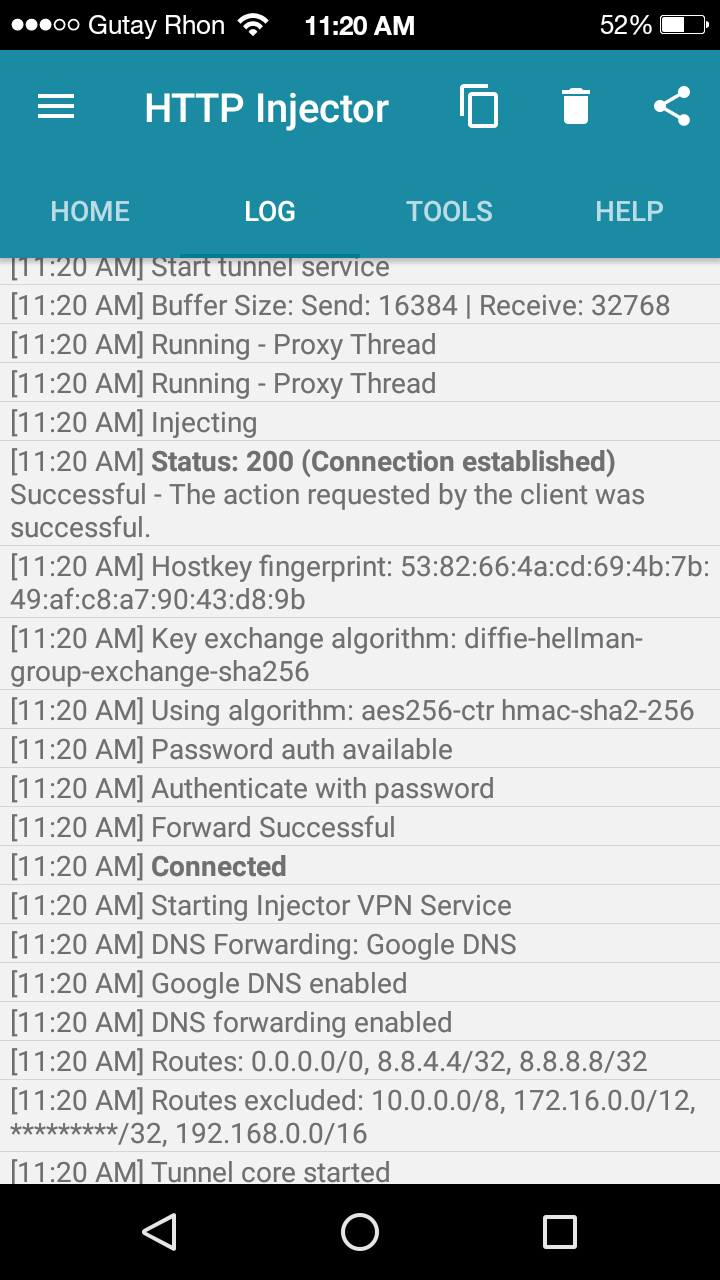720x1280 pixels.
Task: Go to the TOOLS tab
Action: (449, 211)
